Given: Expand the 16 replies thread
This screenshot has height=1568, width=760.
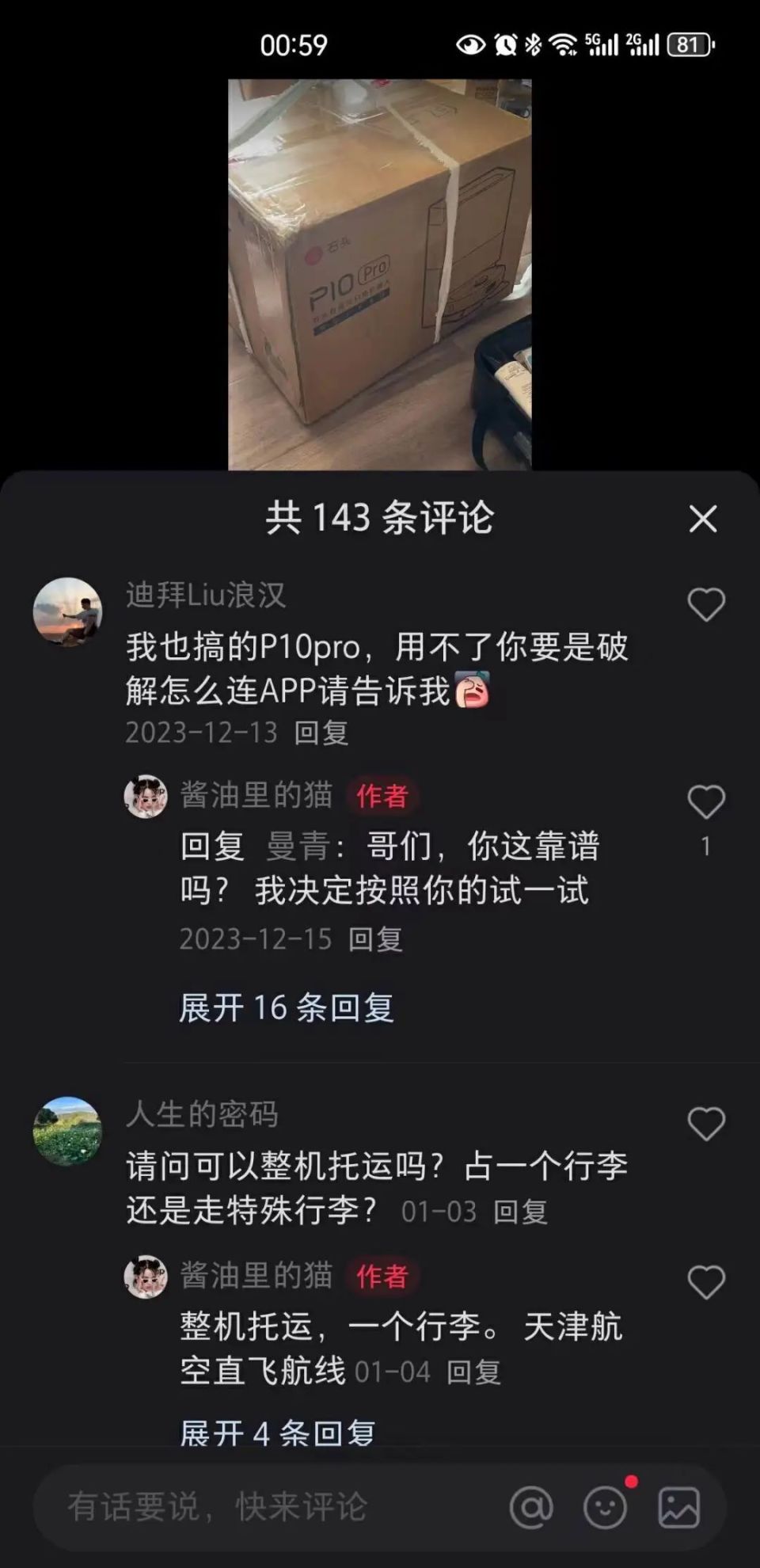Looking at the screenshot, I should (285, 1005).
